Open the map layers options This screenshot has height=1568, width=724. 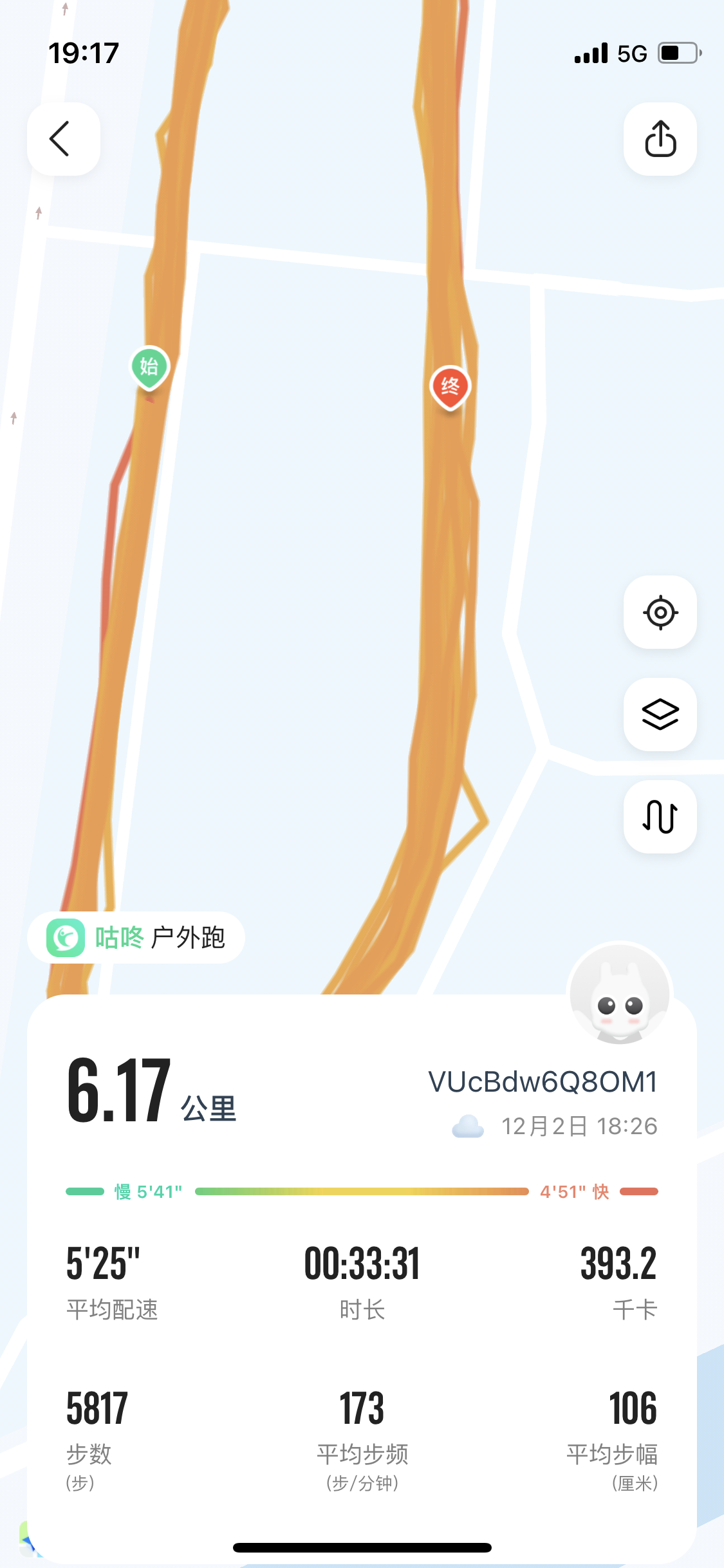coord(660,714)
